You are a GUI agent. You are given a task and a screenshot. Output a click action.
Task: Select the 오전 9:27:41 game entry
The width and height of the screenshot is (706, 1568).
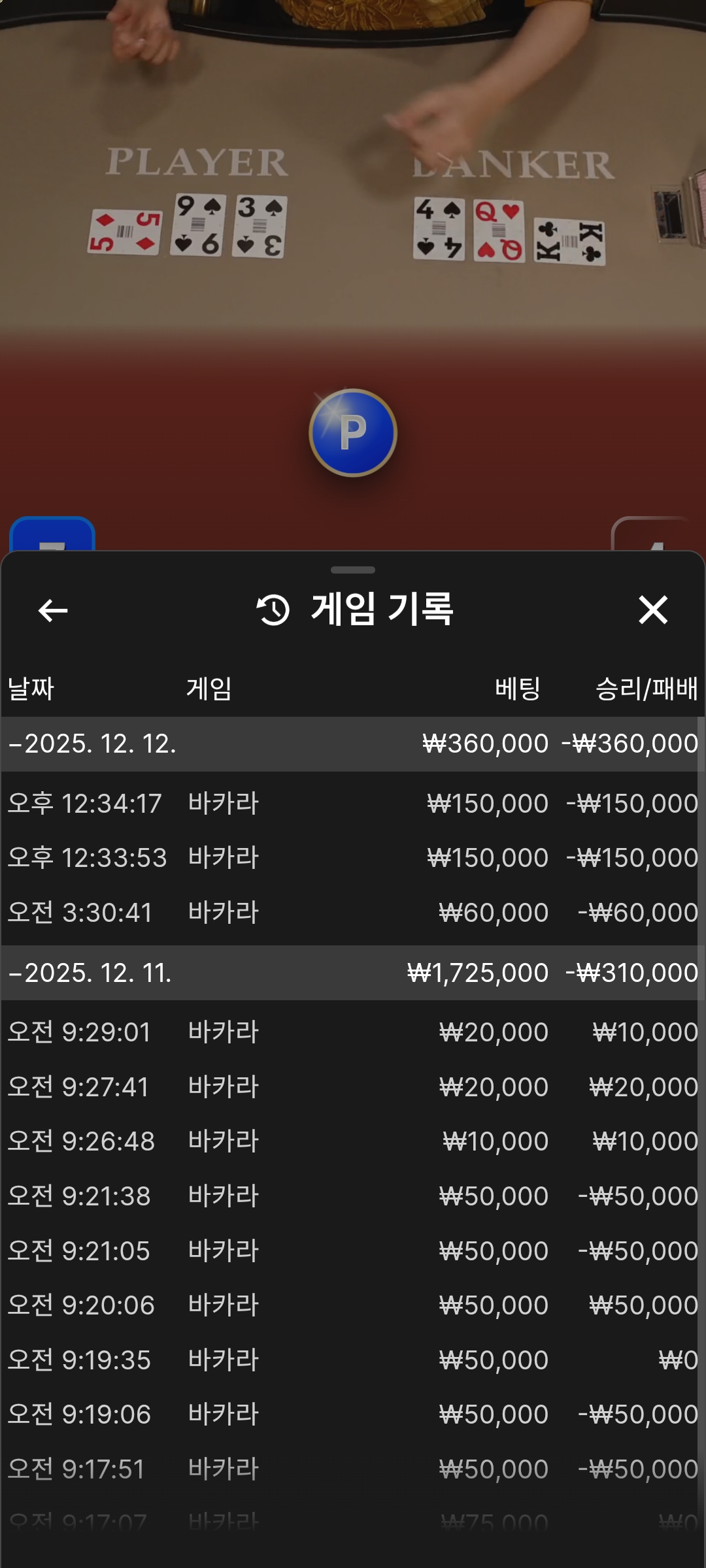click(352, 1087)
